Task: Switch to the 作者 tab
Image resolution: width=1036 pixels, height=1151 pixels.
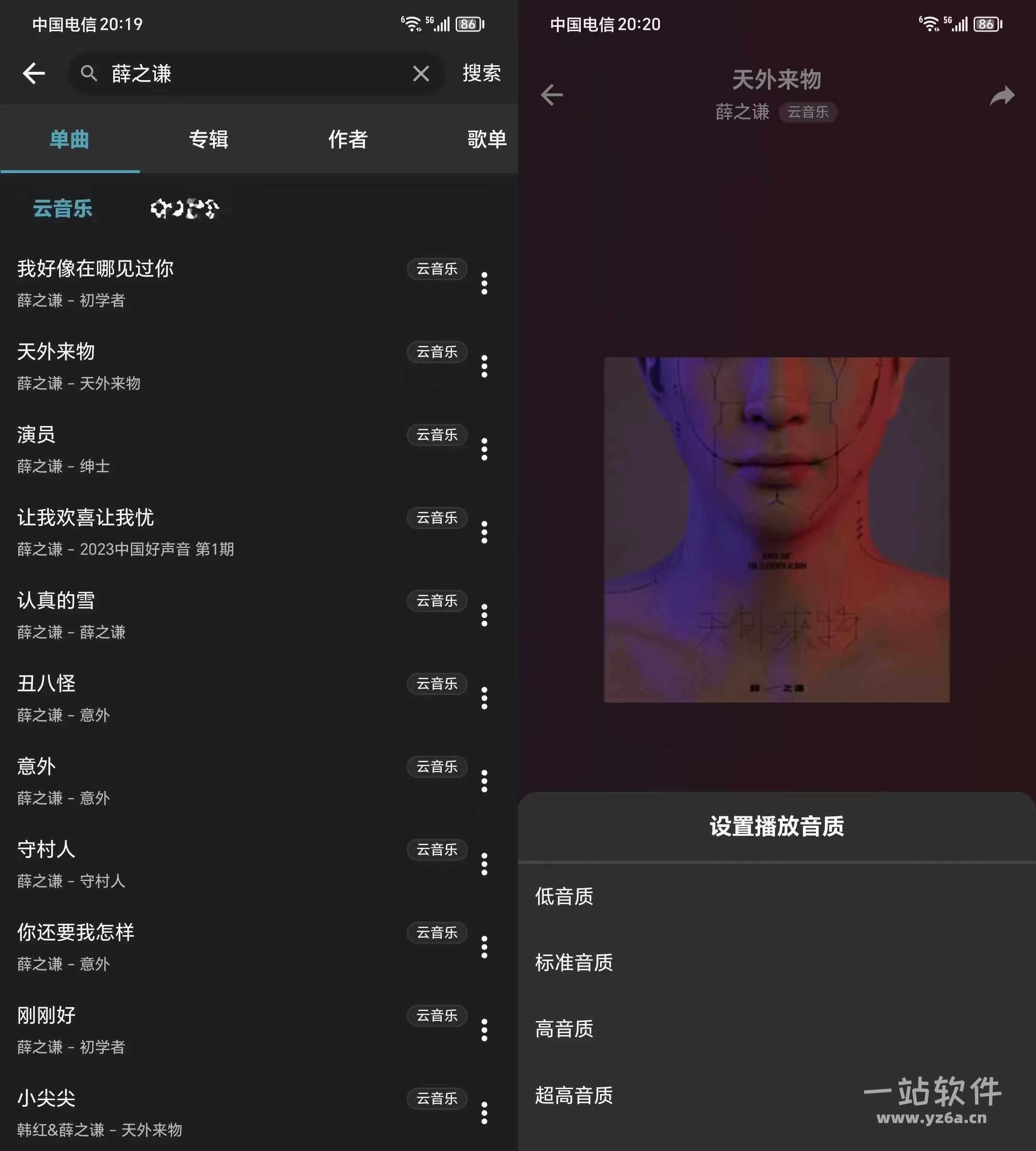Action: (348, 140)
